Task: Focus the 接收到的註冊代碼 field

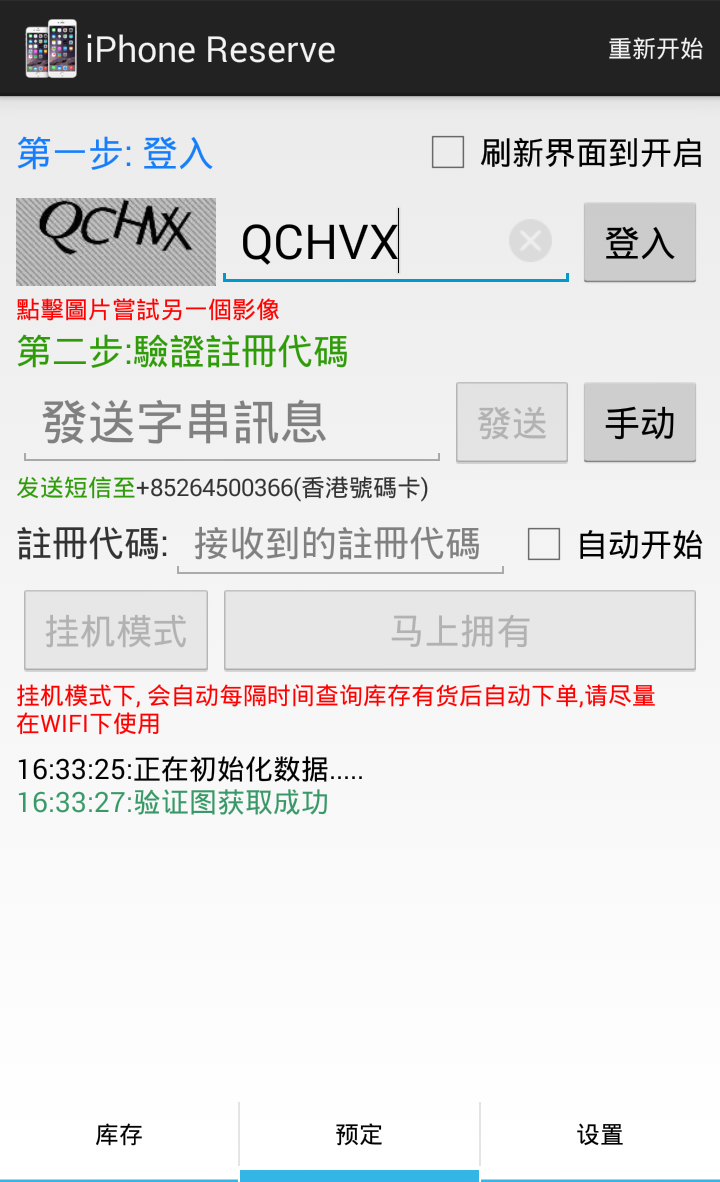Action: (x=339, y=545)
